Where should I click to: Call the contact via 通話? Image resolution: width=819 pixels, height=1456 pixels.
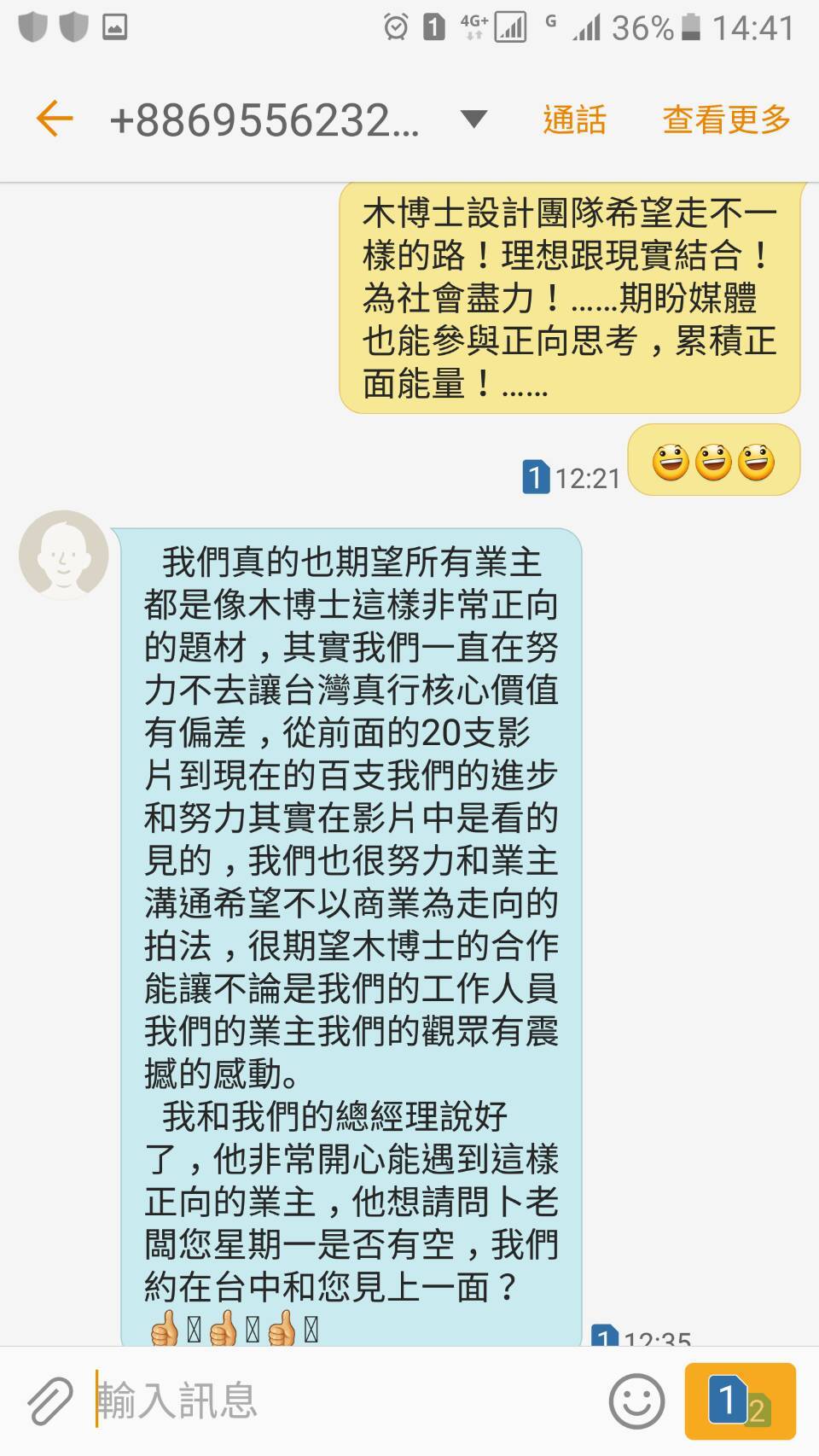[574, 119]
